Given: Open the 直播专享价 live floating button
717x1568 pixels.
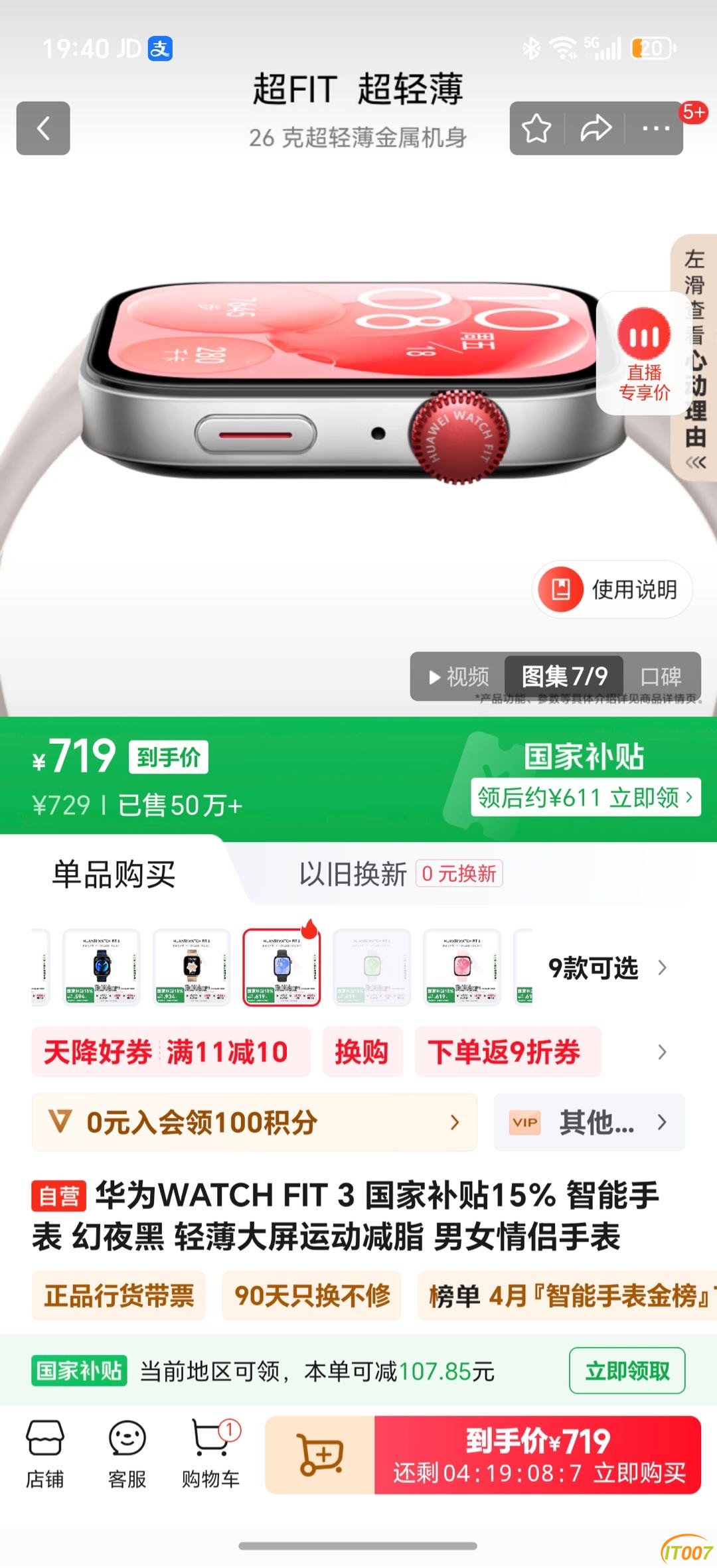Looking at the screenshot, I should 643,353.
